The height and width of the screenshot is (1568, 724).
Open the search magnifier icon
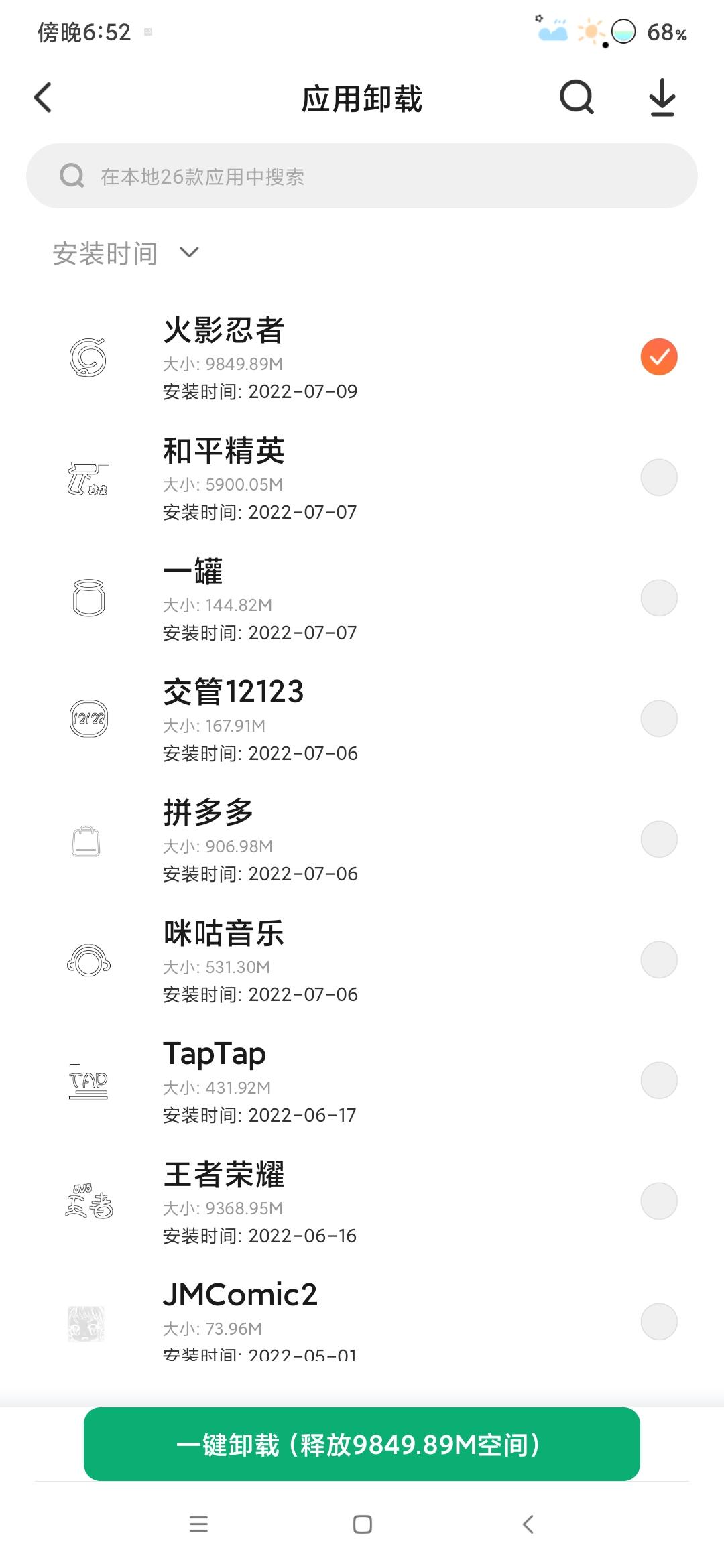click(577, 98)
